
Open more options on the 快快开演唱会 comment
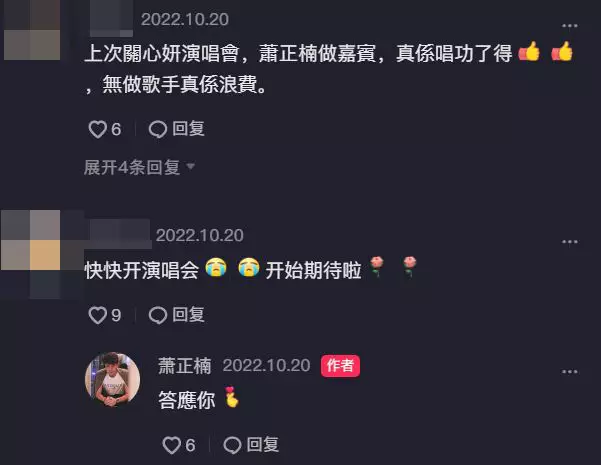coord(570,240)
